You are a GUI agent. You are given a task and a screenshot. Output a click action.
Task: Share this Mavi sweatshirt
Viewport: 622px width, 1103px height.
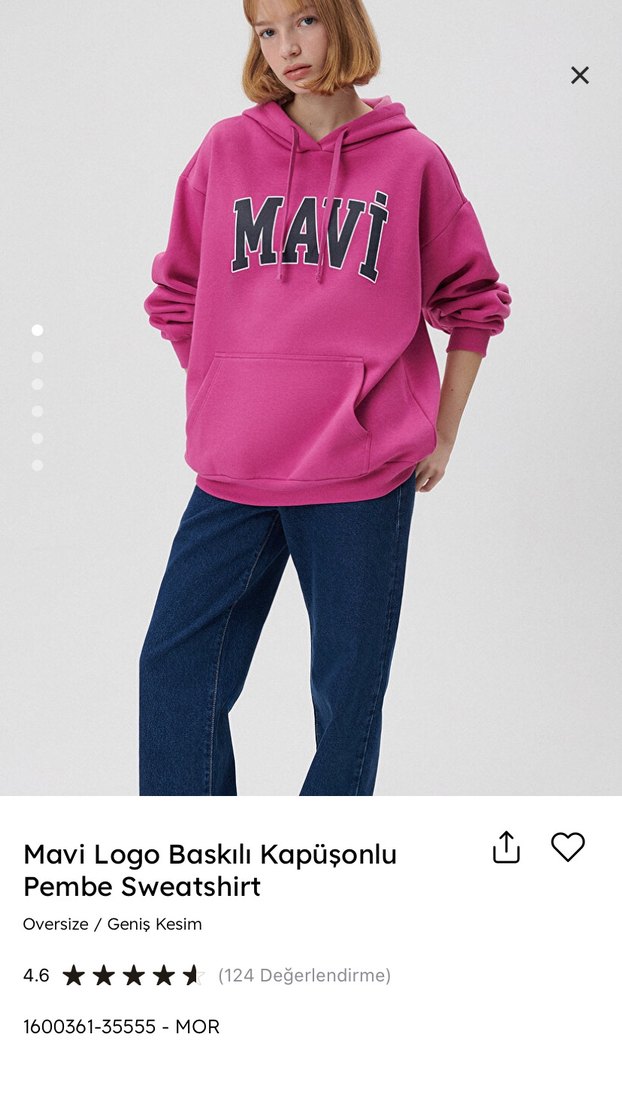click(507, 847)
